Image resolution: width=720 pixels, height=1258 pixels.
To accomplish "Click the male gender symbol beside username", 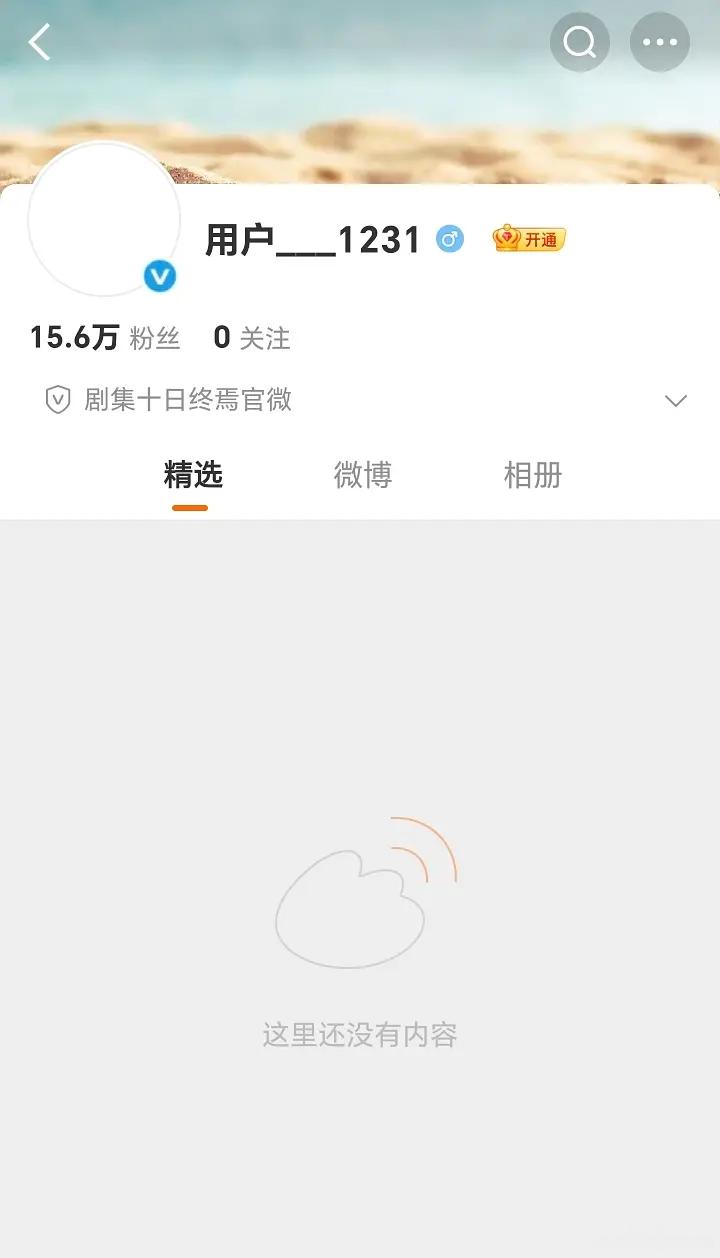I will [x=450, y=239].
